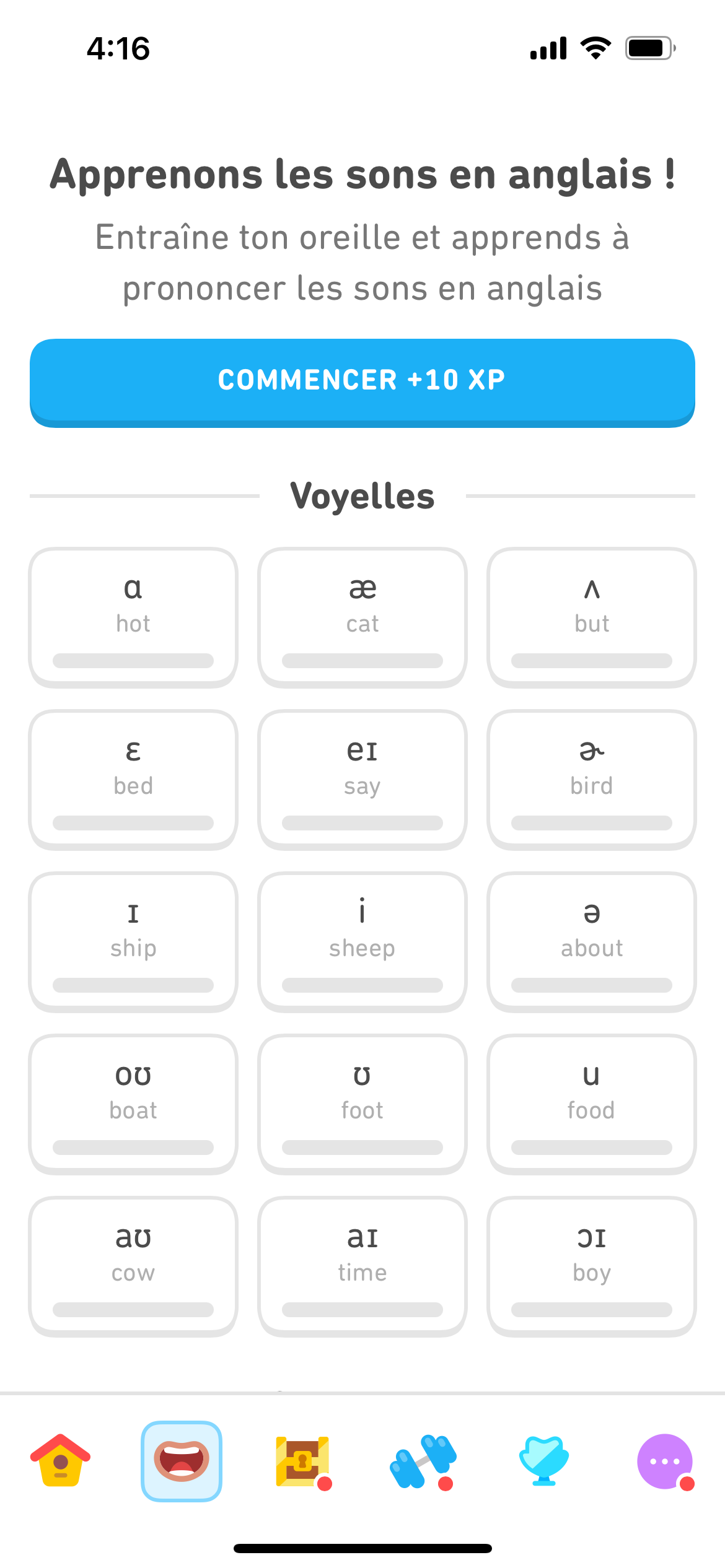The width and height of the screenshot is (725, 1568).
Task: Open the 'bed' ɛ sound card
Action: (133, 778)
